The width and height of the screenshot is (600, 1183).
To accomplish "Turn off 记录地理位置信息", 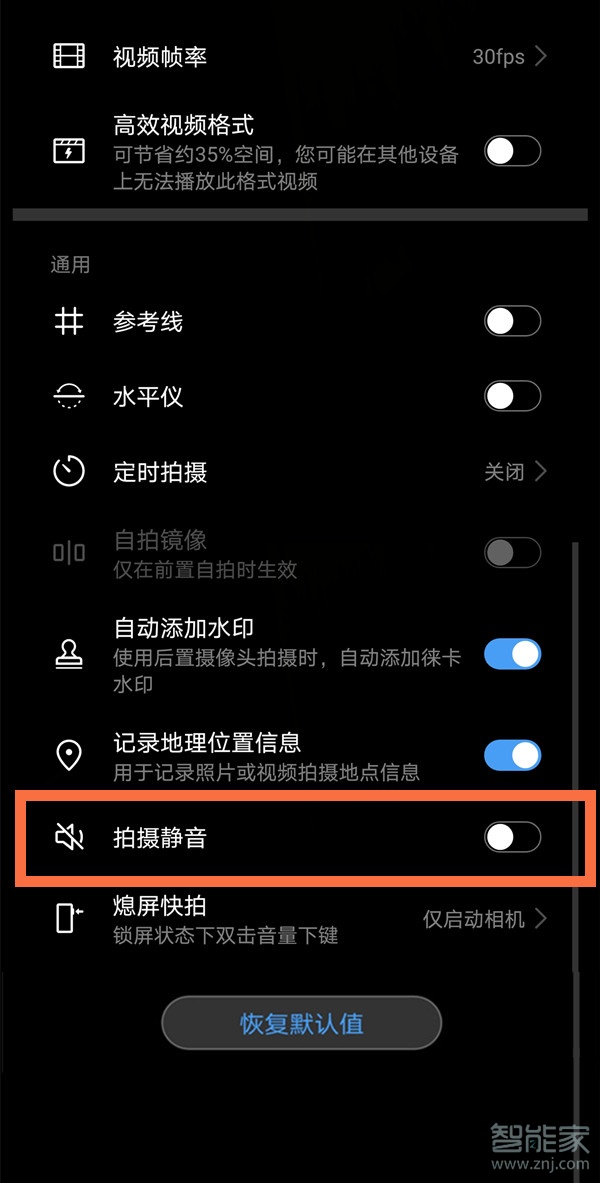I will click(512, 755).
